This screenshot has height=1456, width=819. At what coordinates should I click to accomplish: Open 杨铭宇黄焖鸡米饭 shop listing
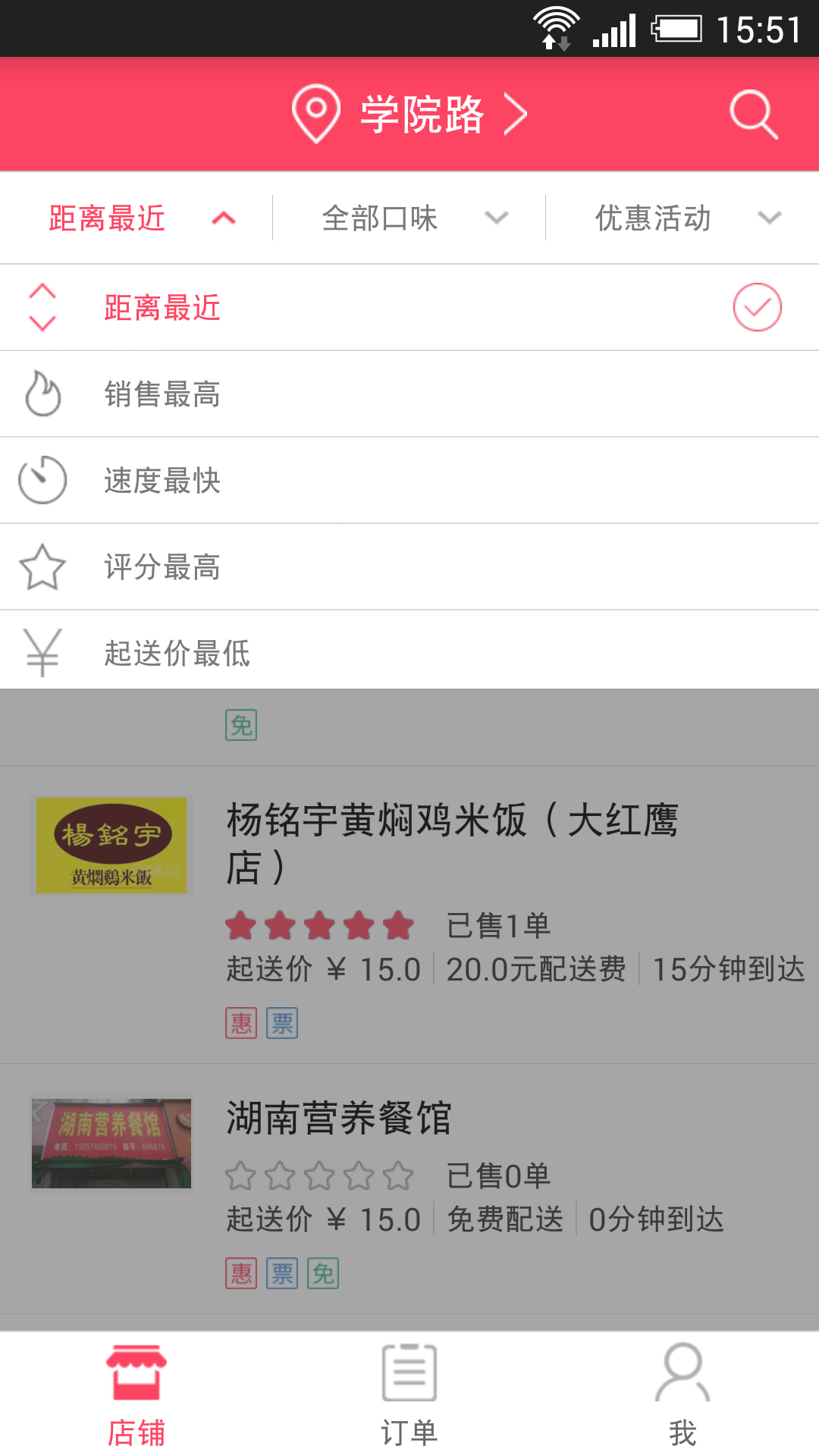pos(452,842)
